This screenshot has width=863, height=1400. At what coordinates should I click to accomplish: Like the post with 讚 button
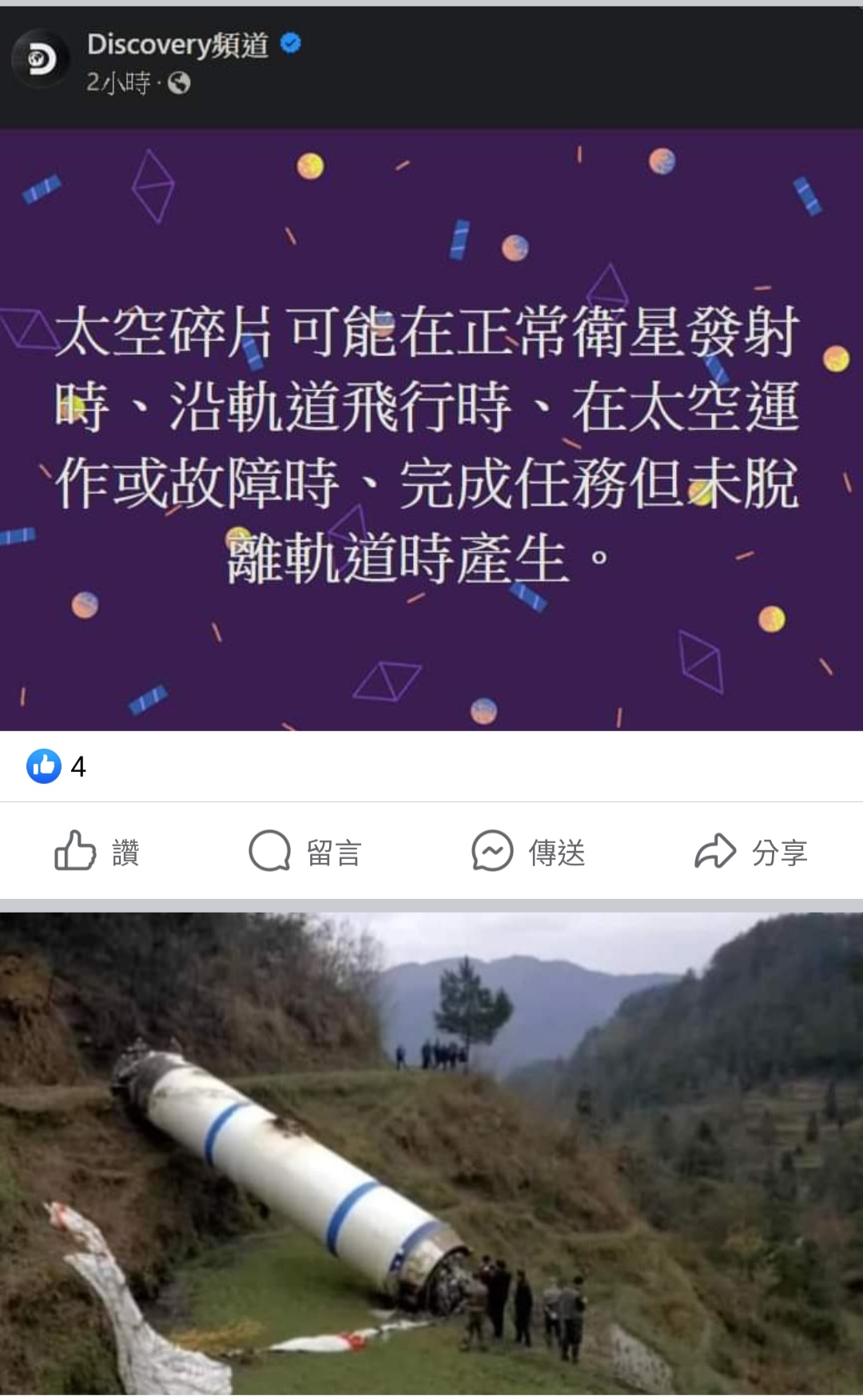point(97,852)
